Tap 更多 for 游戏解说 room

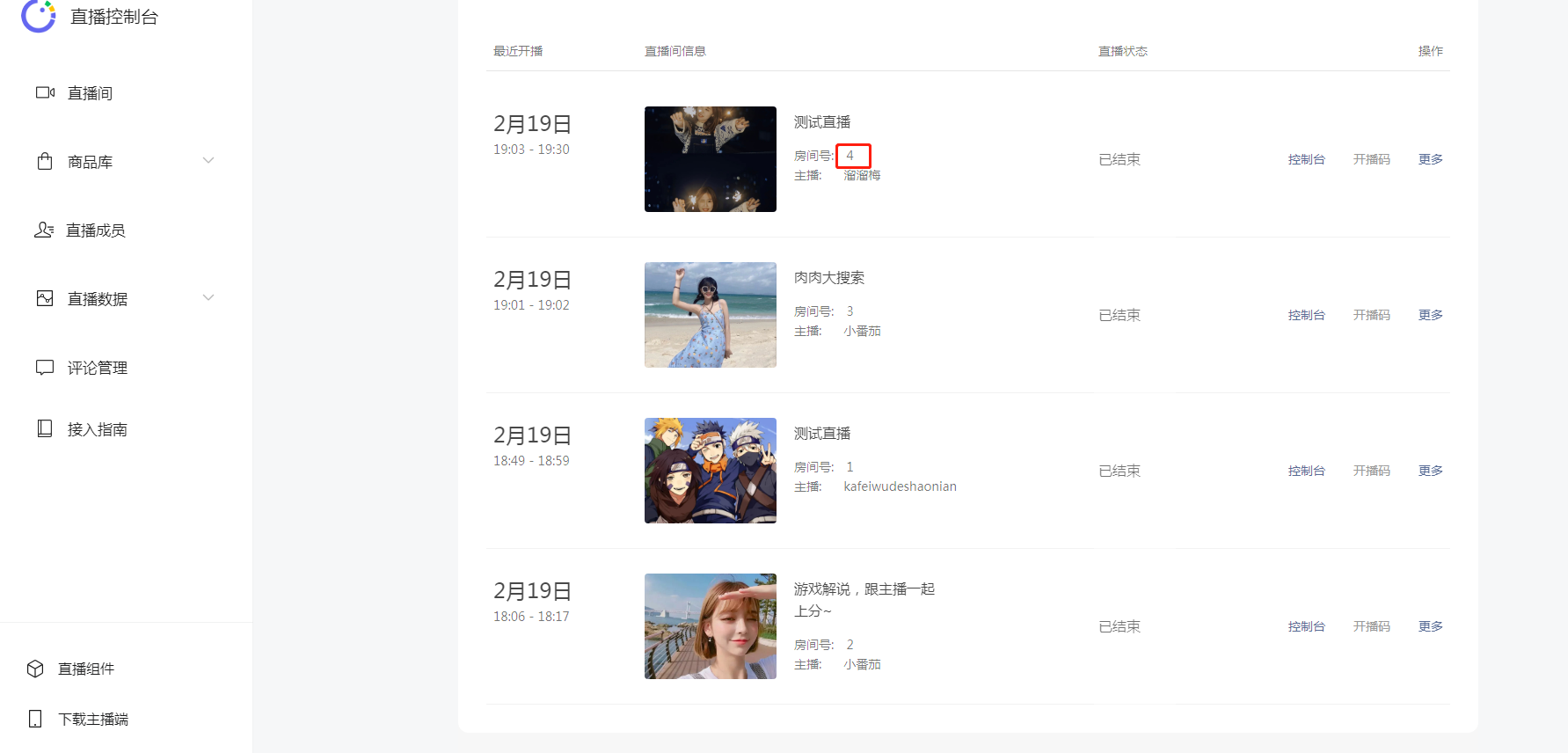[1430, 626]
